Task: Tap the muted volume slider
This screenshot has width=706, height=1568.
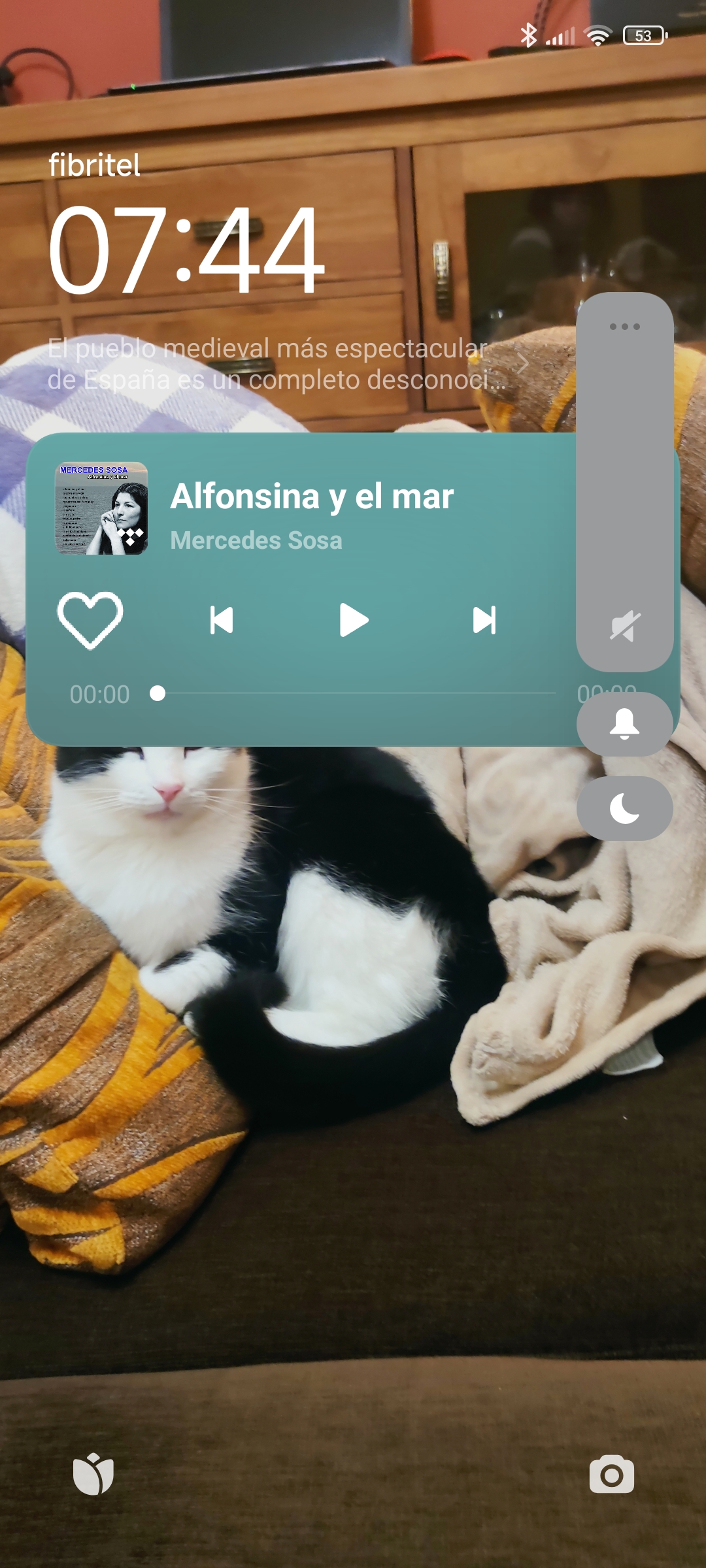Action: click(x=624, y=483)
